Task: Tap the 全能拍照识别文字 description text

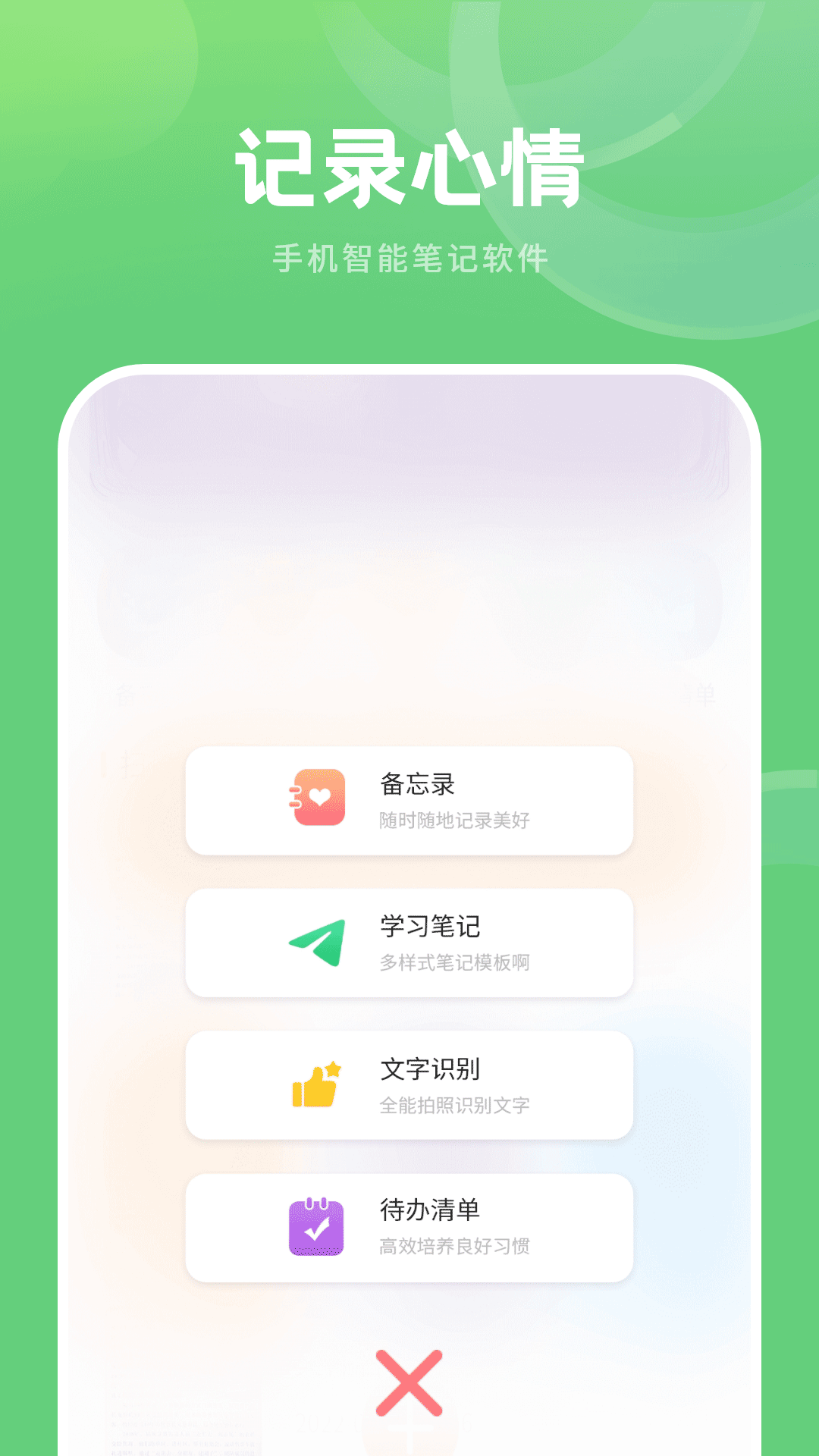Action: [x=456, y=1107]
